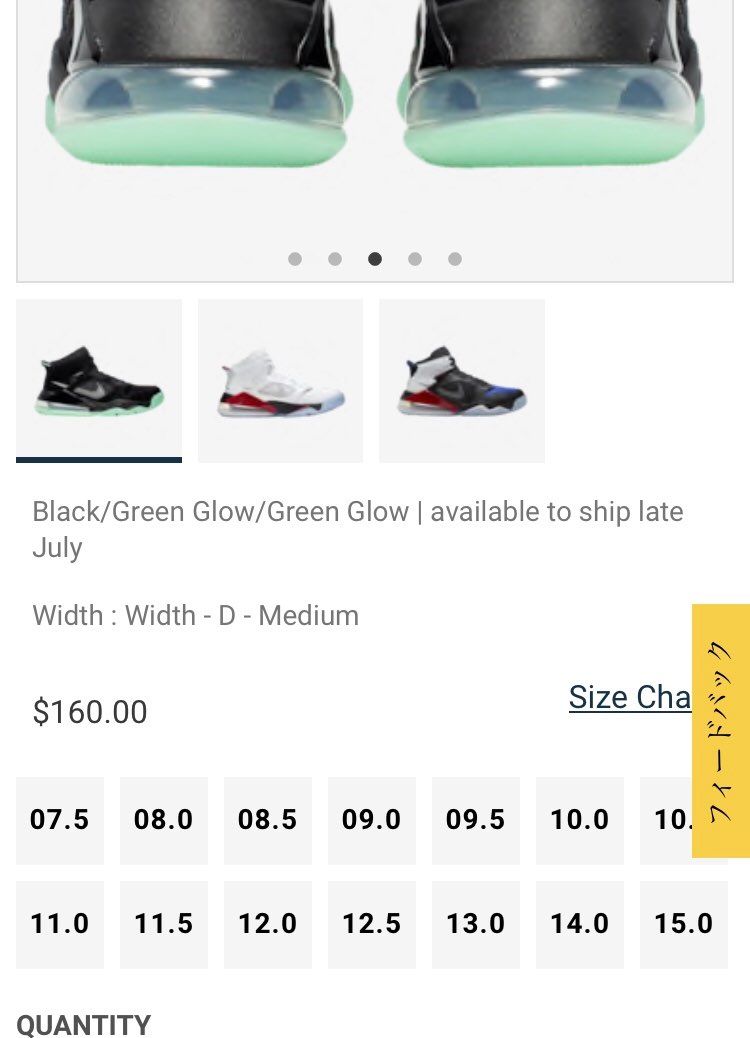Select size 11.0
The image size is (750, 1038).
coord(60,924)
